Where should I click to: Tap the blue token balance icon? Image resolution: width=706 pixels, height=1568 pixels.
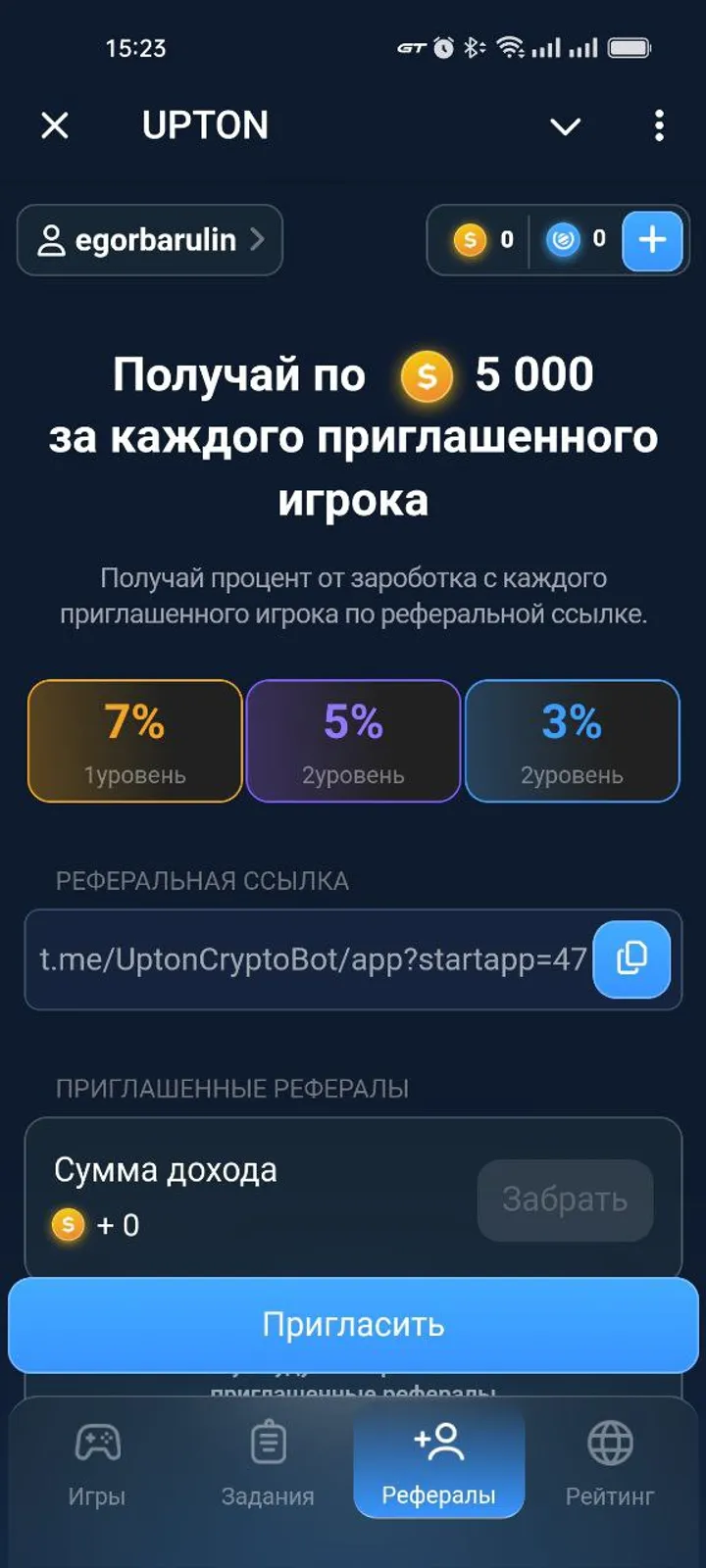click(x=564, y=240)
